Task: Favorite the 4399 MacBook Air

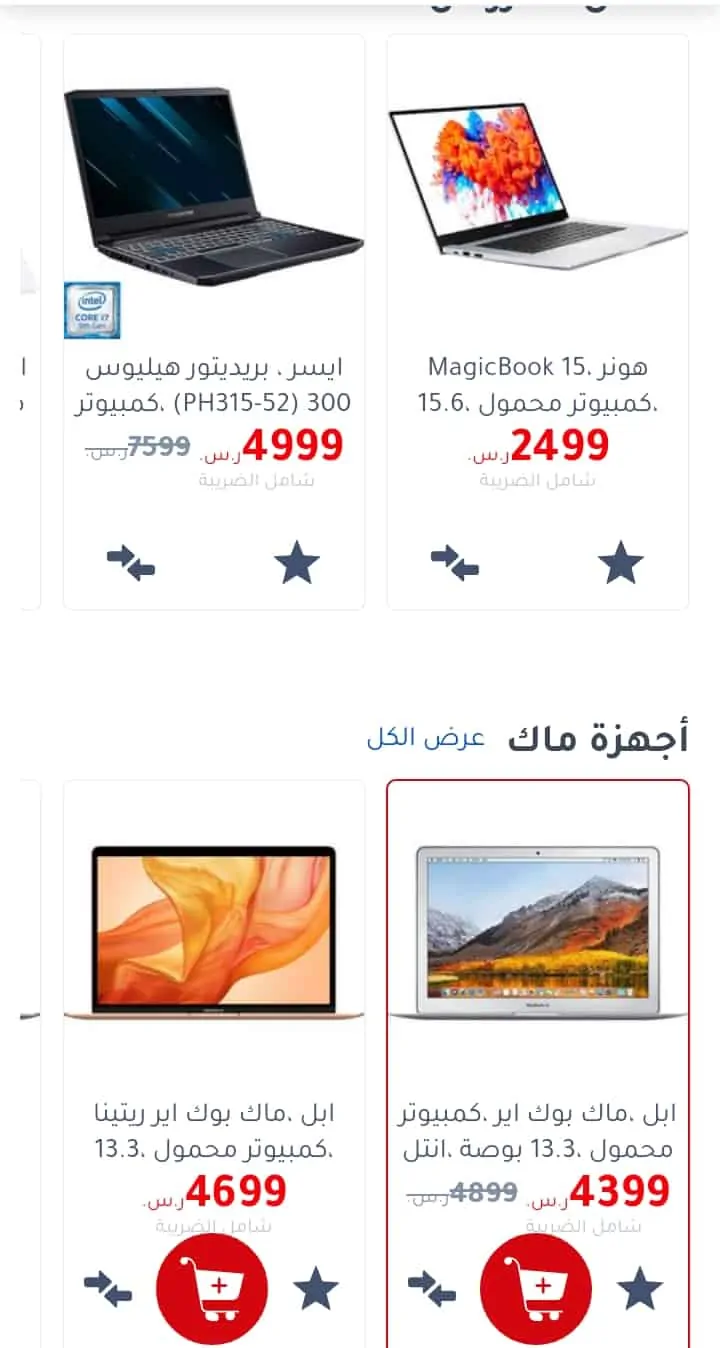Action: coord(640,1289)
